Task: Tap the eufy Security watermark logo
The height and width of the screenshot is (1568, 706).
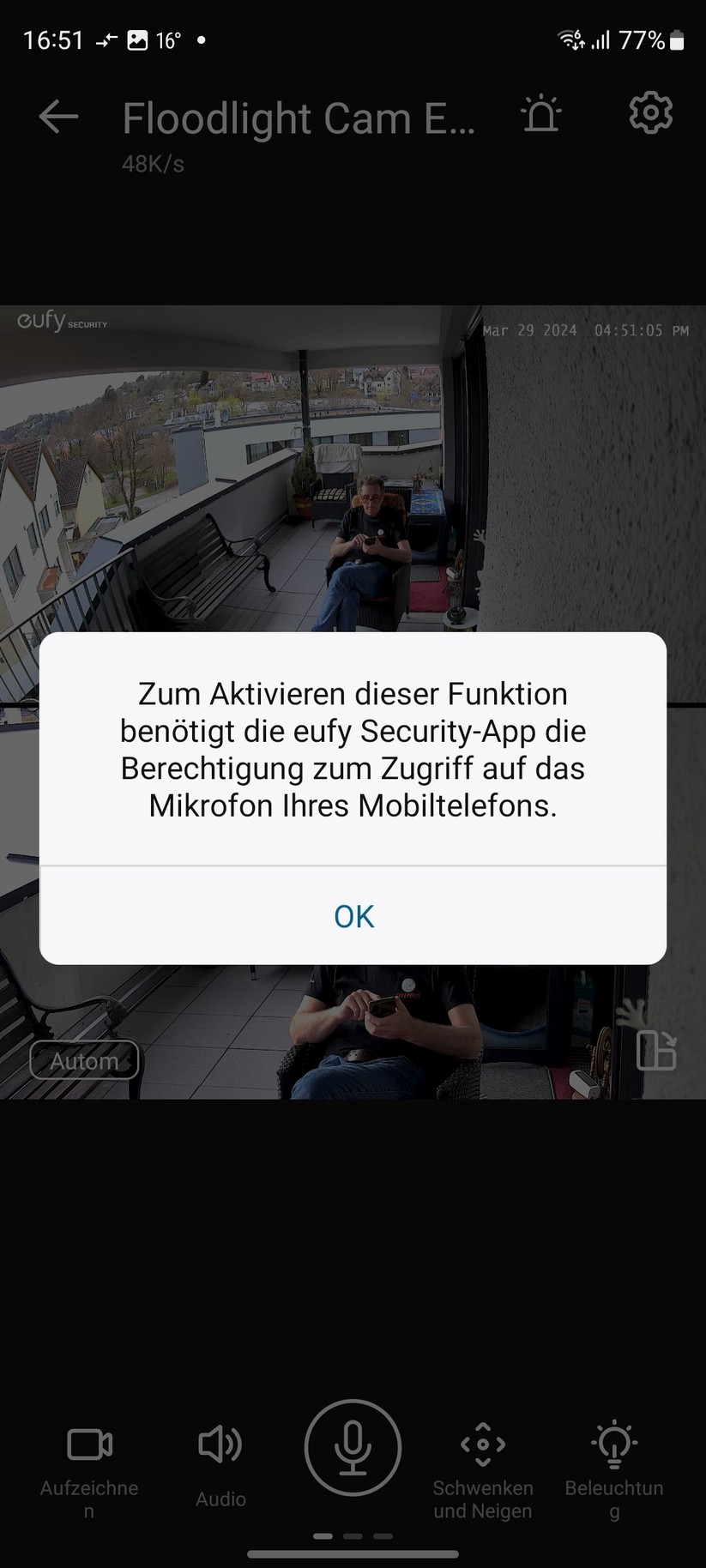Action: (x=62, y=322)
